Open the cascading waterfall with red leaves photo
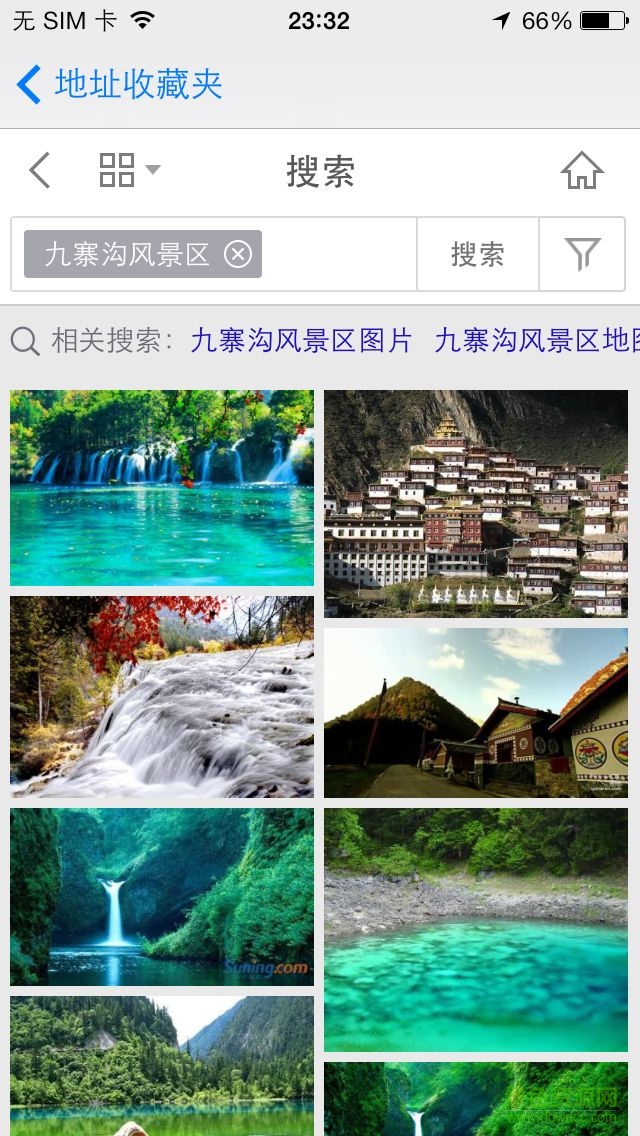The height and width of the screenshot is (1136, 640). 162,696
